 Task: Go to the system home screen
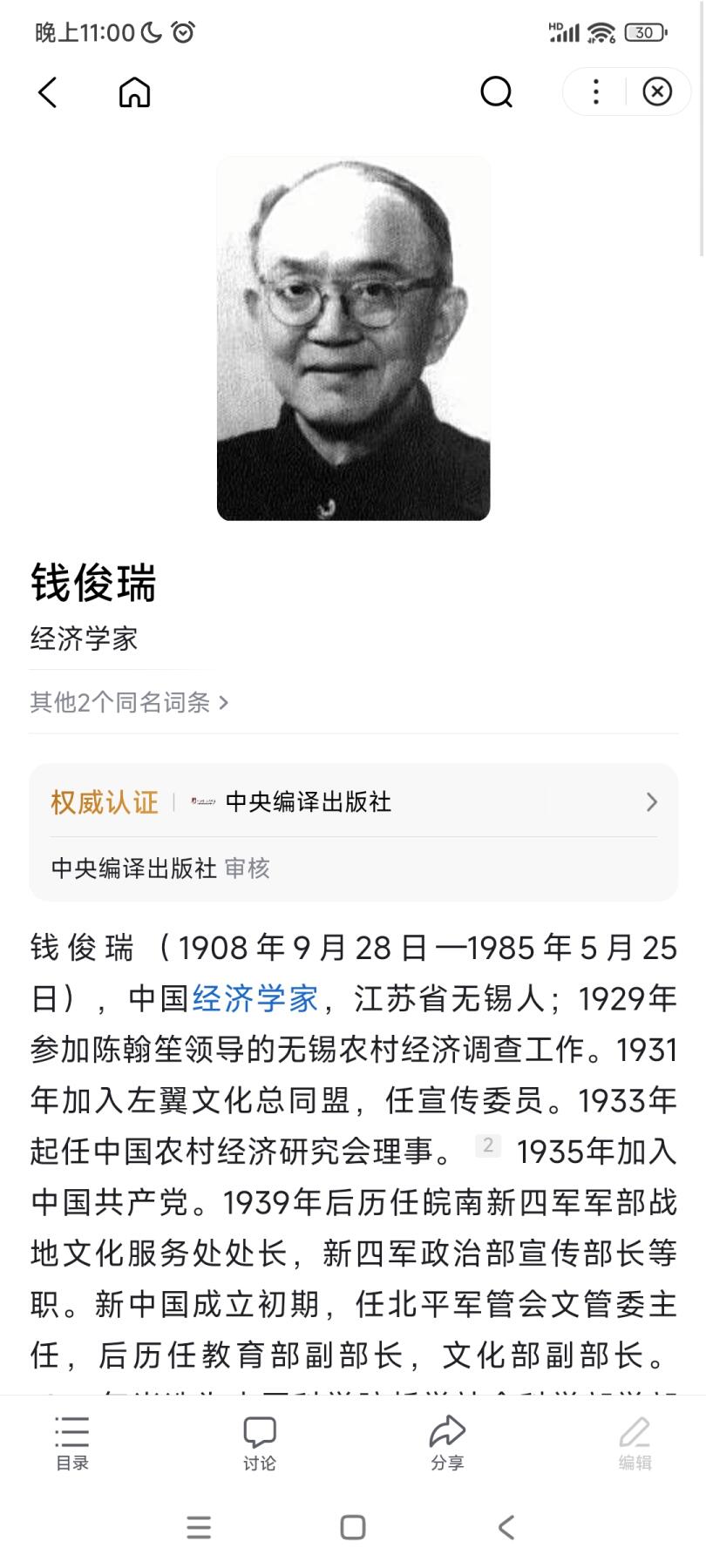353,1527
